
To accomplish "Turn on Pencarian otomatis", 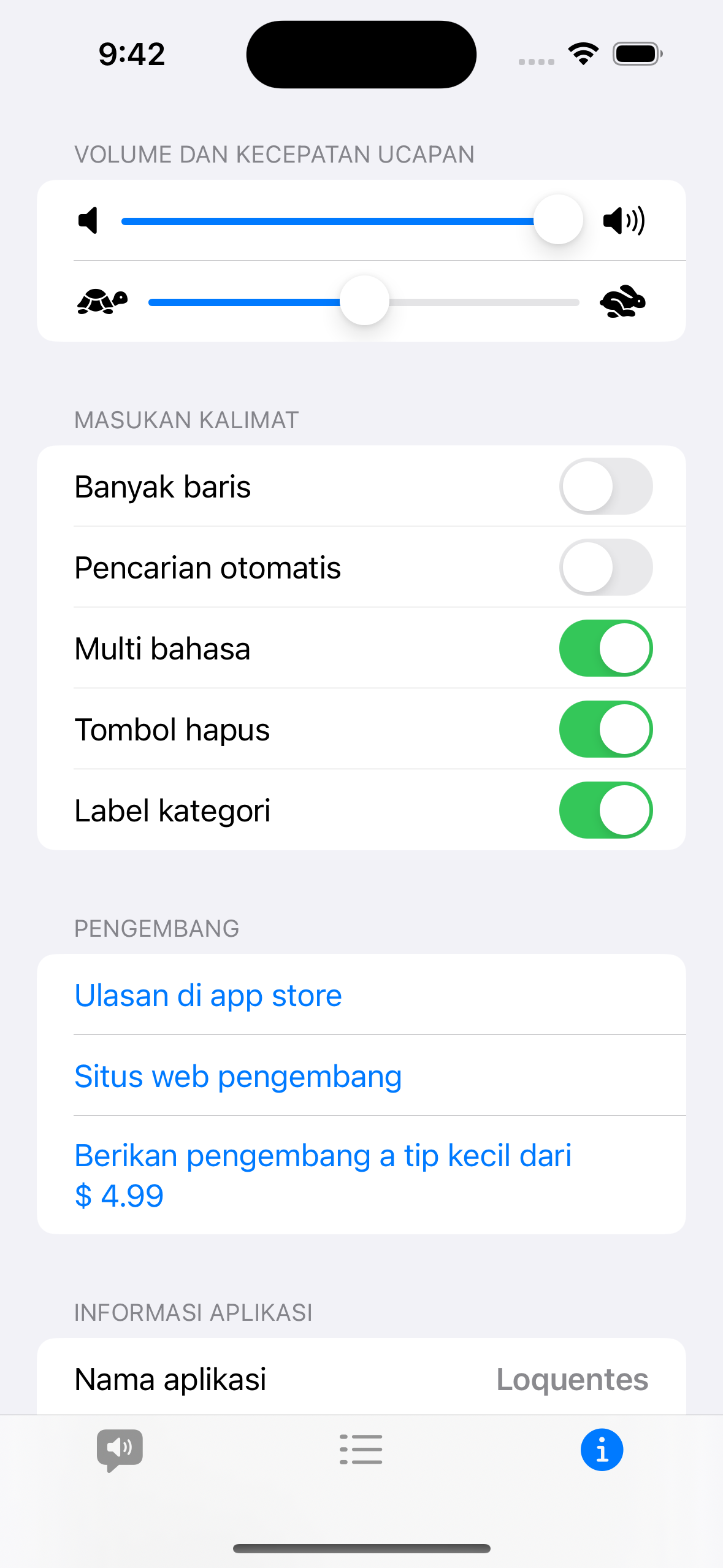I will [605, 567].
